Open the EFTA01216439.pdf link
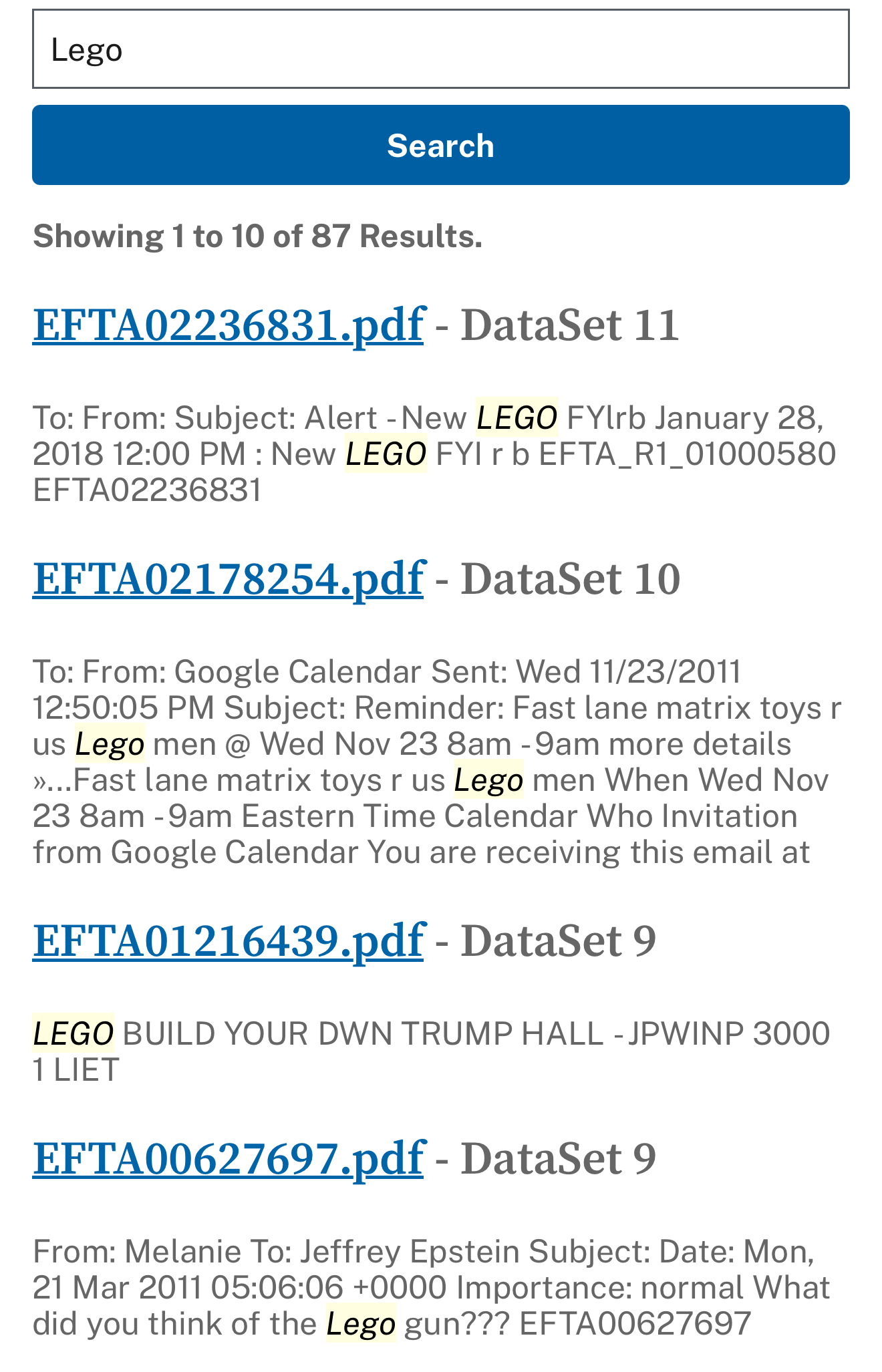The image size is (882, 1372). [228, 940]
